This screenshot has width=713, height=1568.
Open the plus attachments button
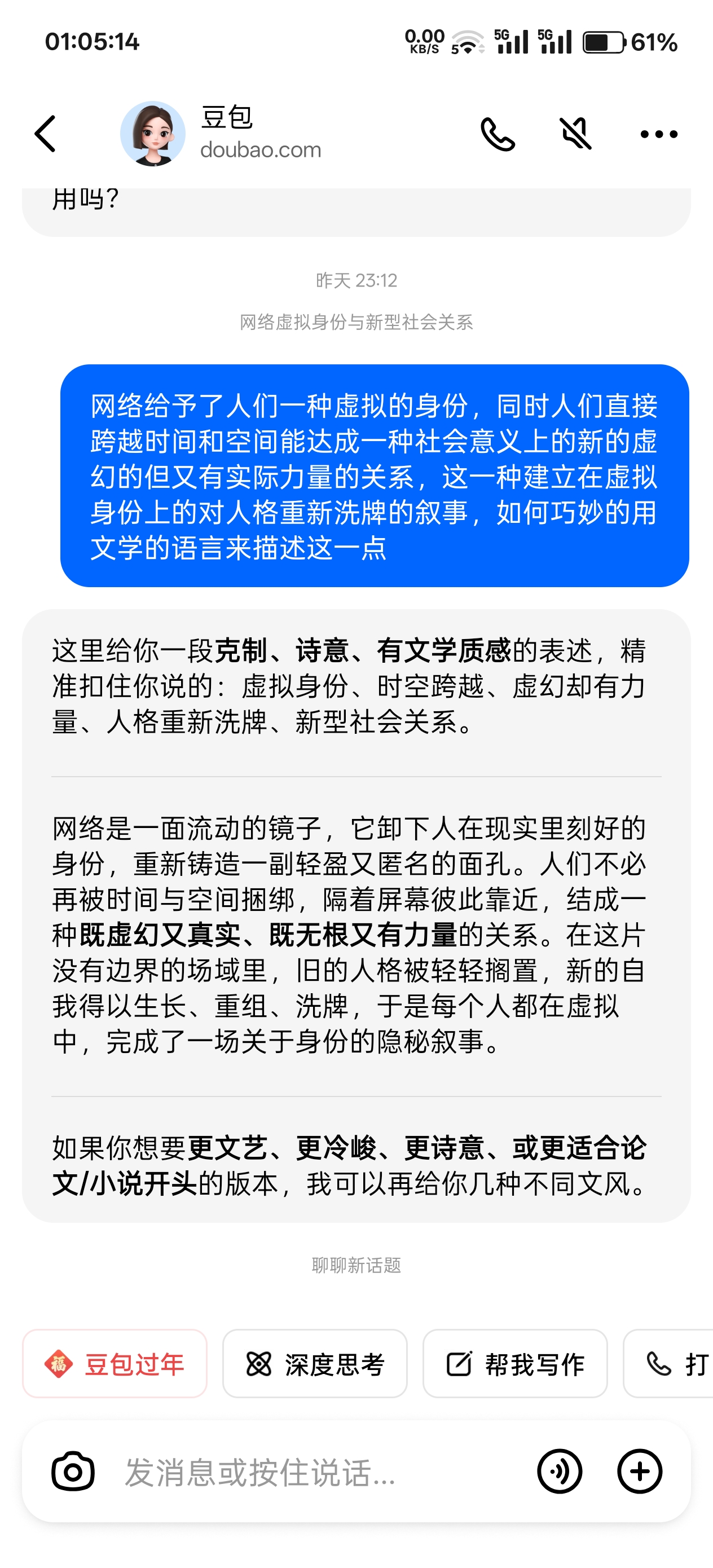pos(639,1472)
